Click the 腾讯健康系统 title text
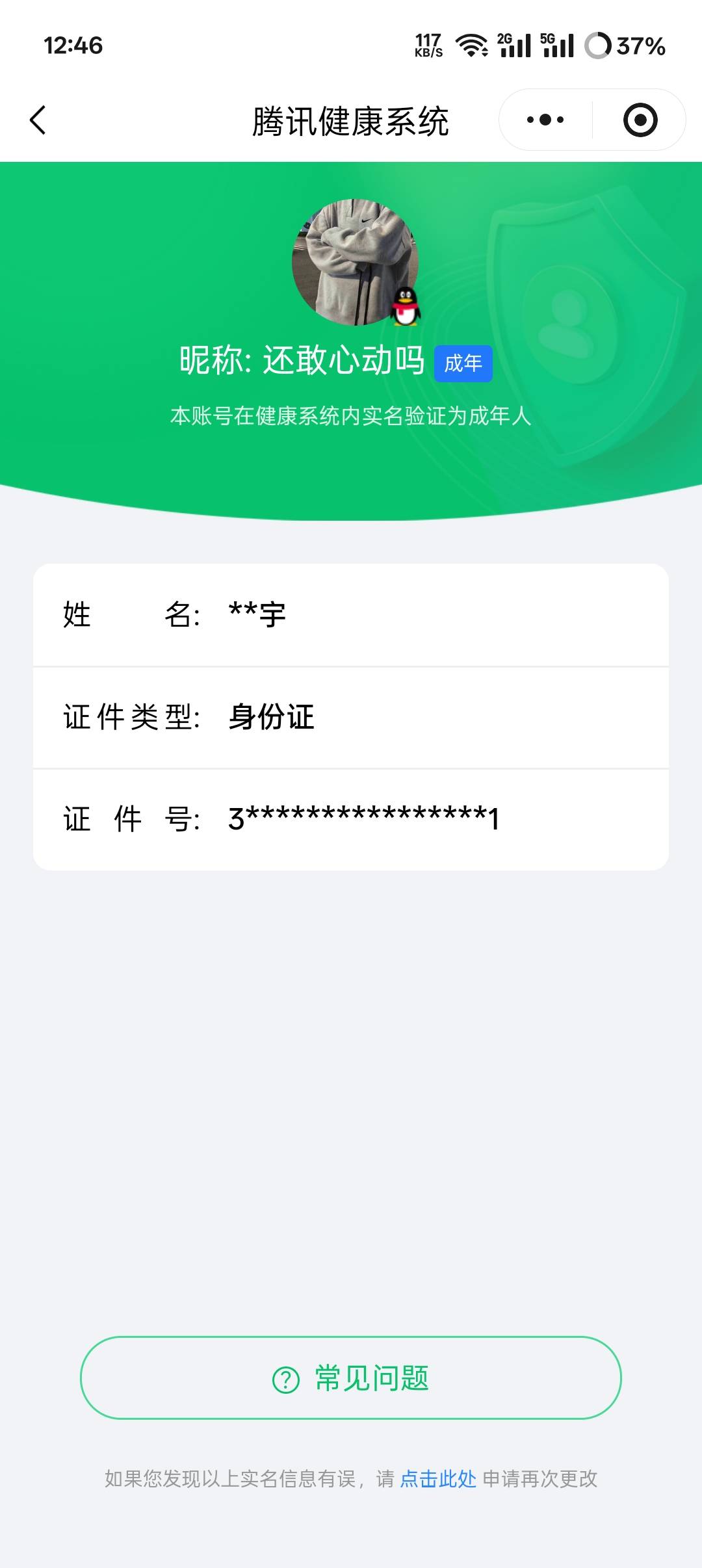The width and height of the screenshot is (702, 1568). pos(351,120)
